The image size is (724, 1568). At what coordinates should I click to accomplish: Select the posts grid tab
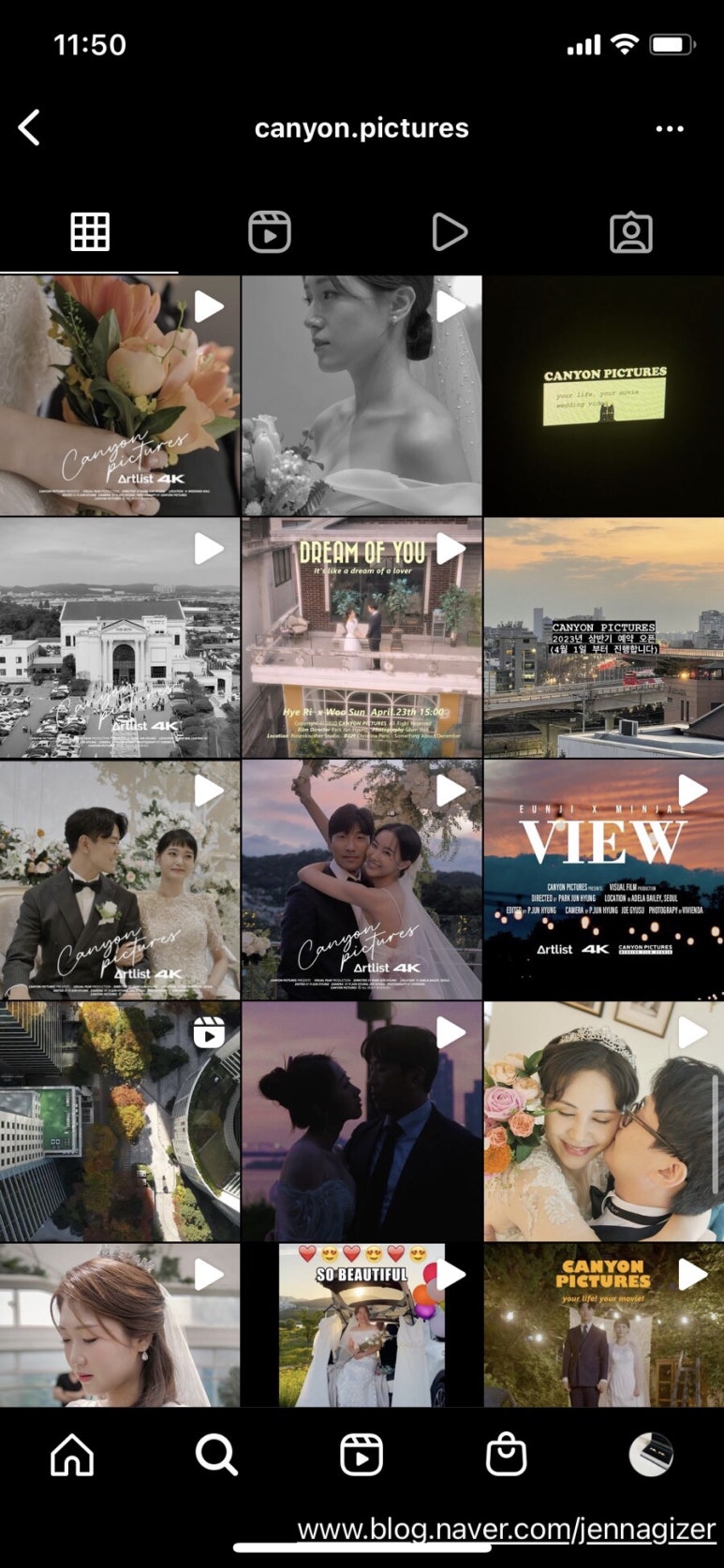[x=90, y=232]
